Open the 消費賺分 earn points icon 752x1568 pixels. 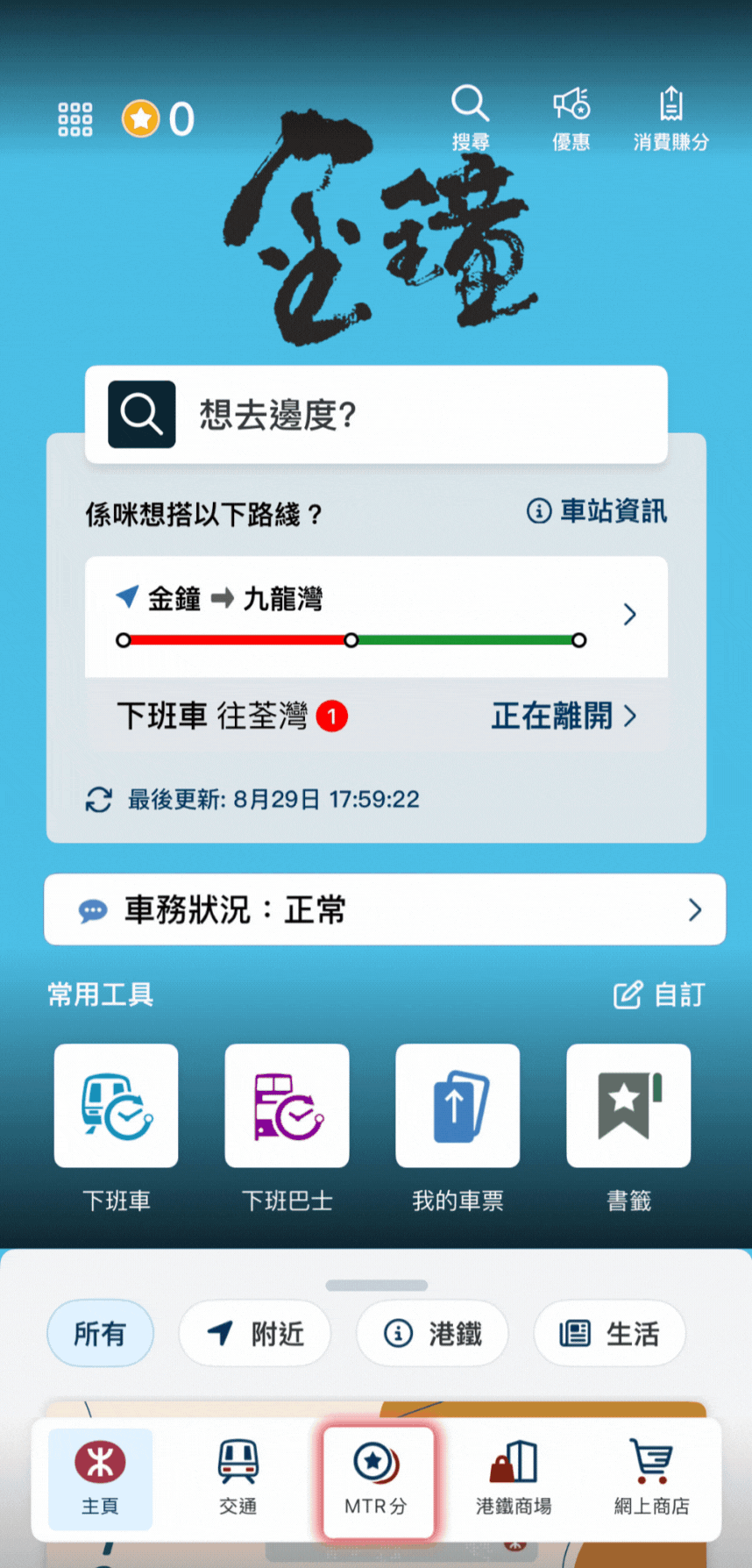point(670,117)
